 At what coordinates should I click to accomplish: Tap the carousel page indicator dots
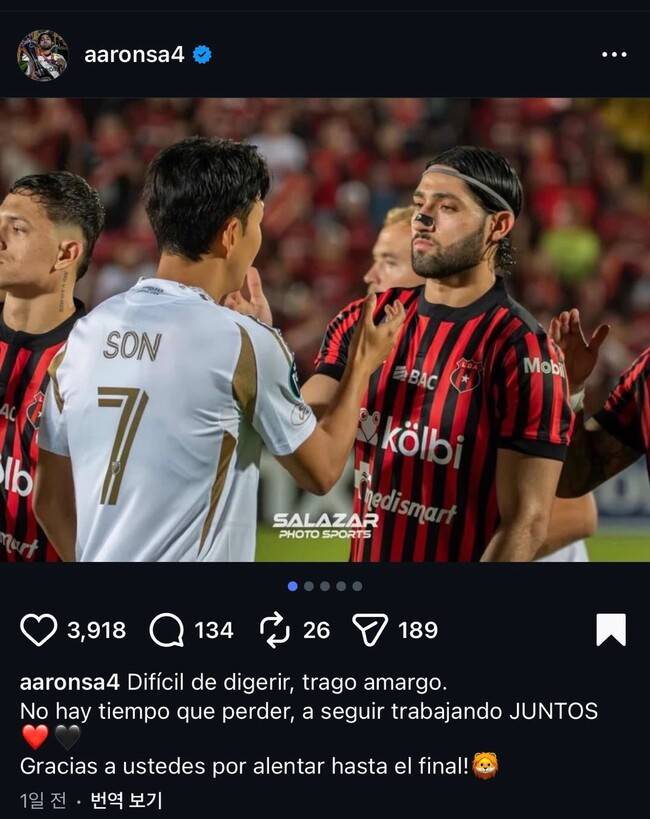click(325, 586)
